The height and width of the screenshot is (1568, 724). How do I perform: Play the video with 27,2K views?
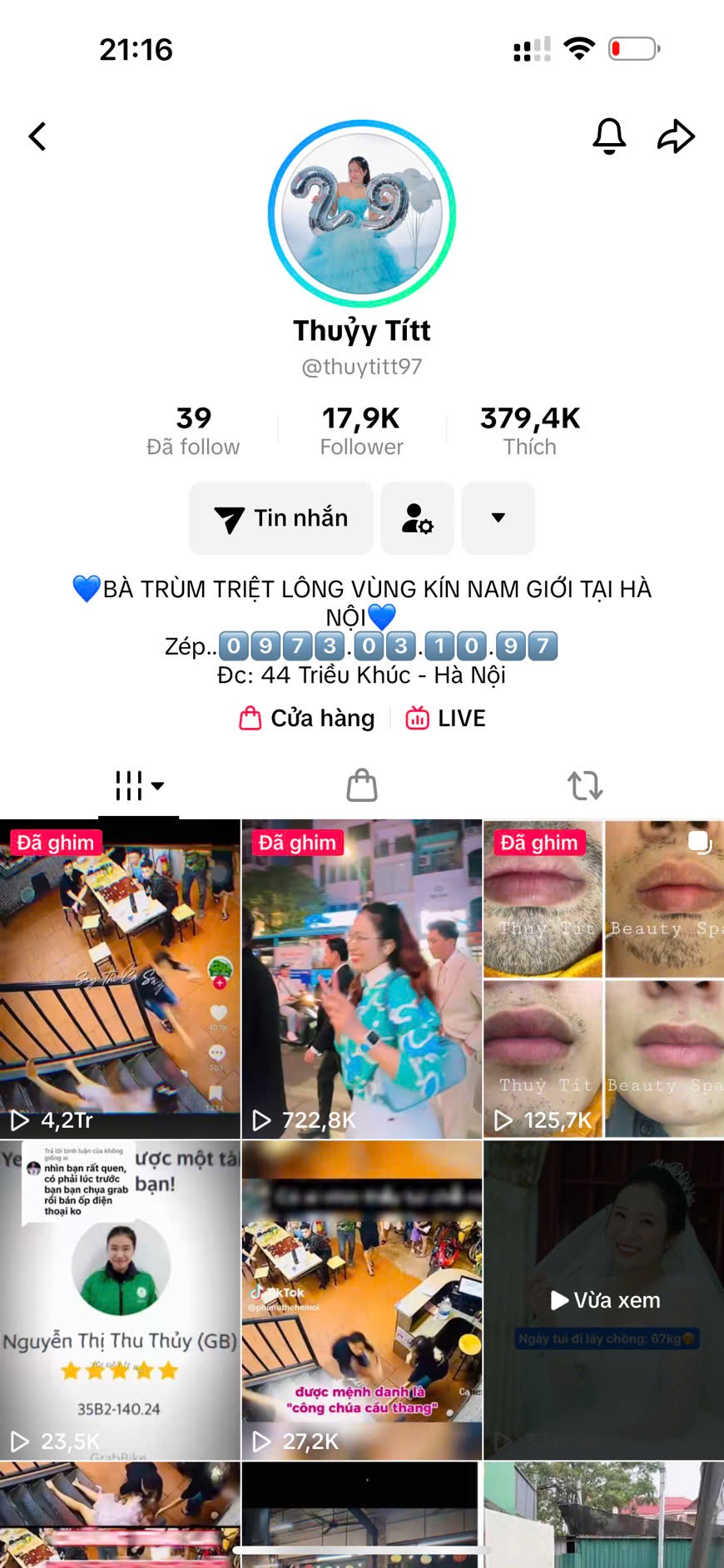tap(361, 1299)
